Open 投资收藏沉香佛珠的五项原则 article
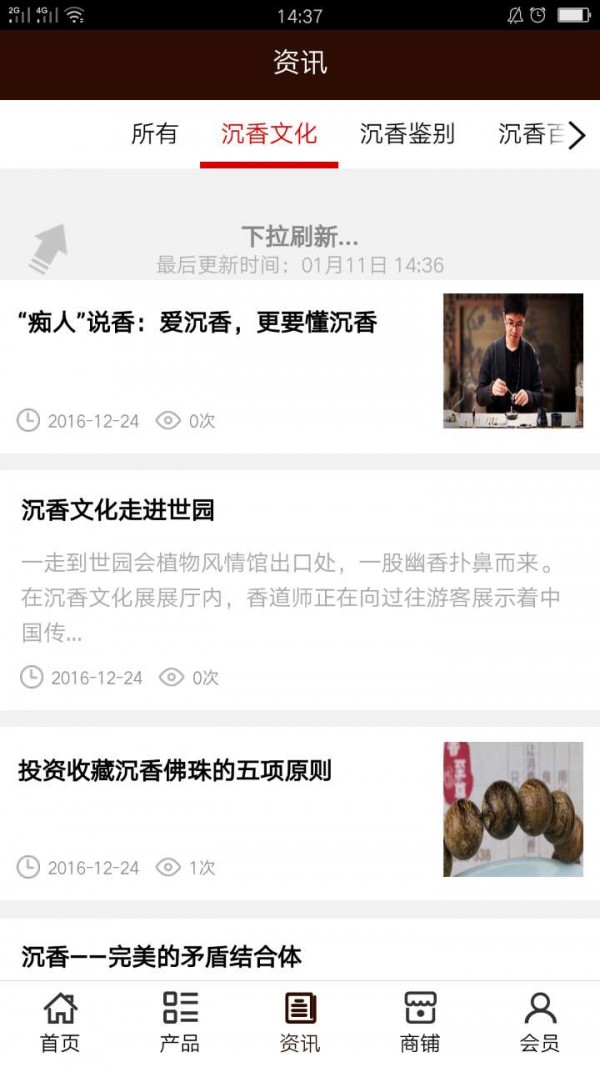600x1067 pixels. pyautogui.click(x=175, y=771)
